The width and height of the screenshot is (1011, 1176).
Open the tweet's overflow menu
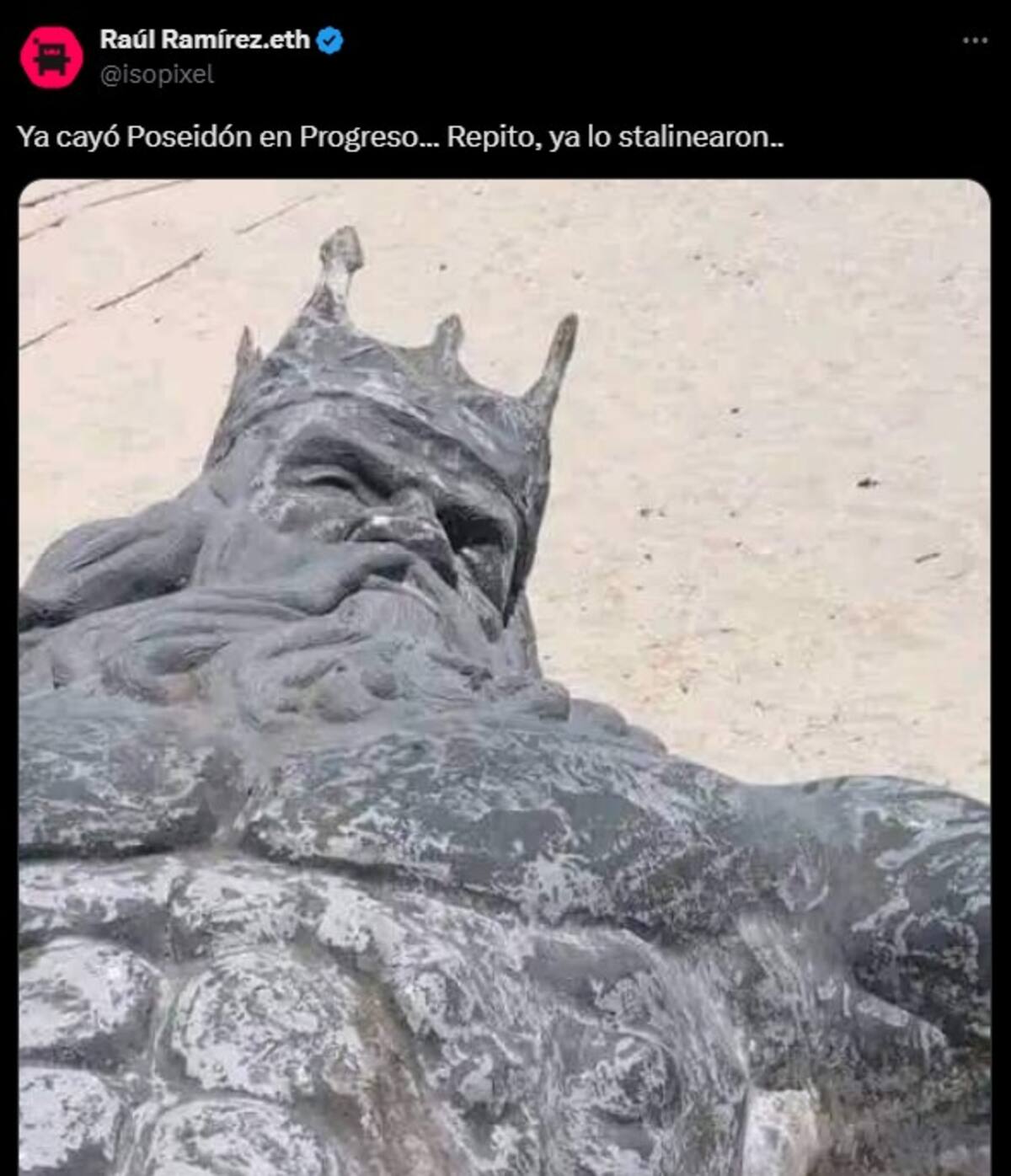click(x=975, y=40)
